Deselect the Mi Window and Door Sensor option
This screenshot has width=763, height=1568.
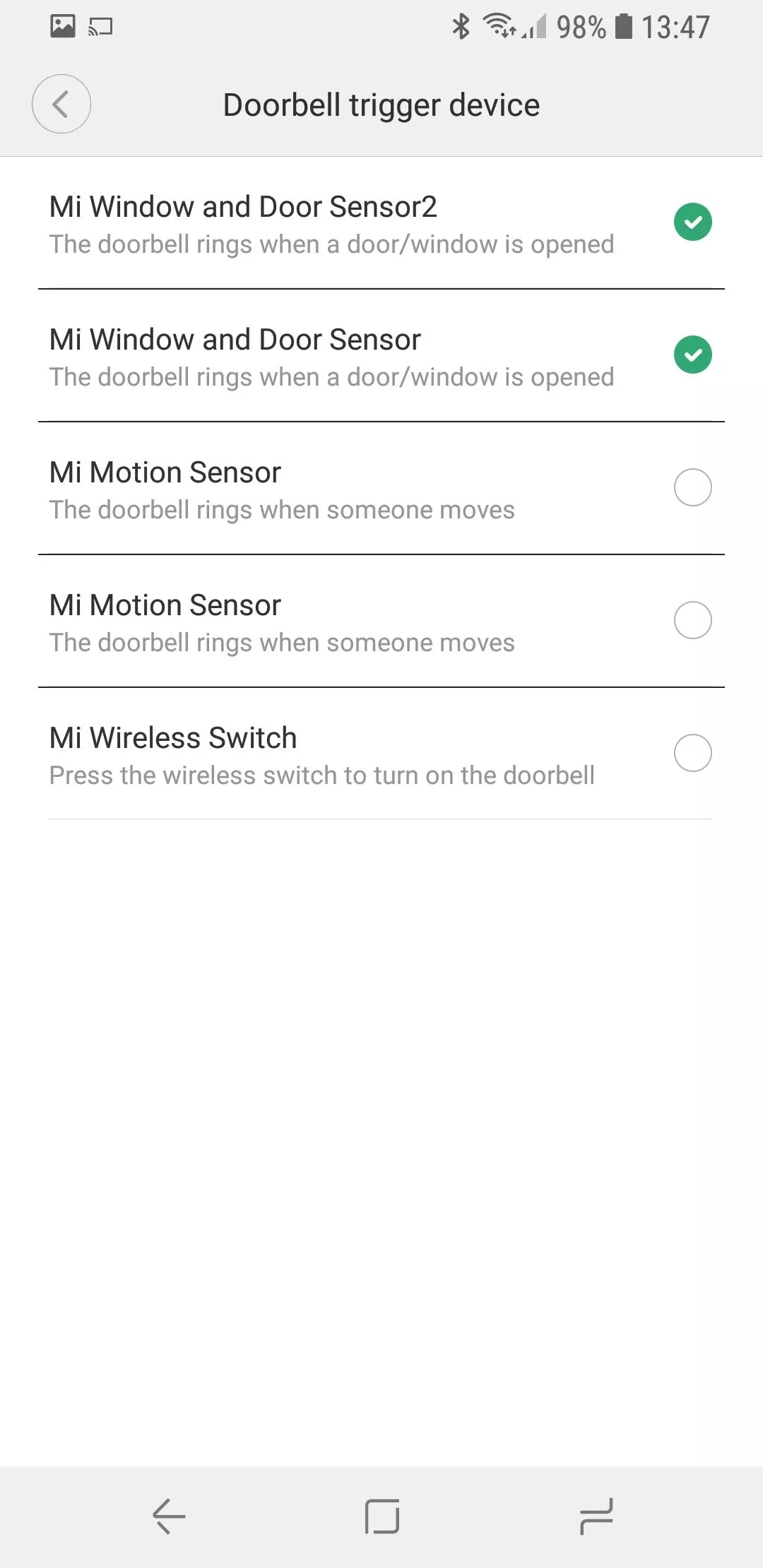tap(692, 355)
